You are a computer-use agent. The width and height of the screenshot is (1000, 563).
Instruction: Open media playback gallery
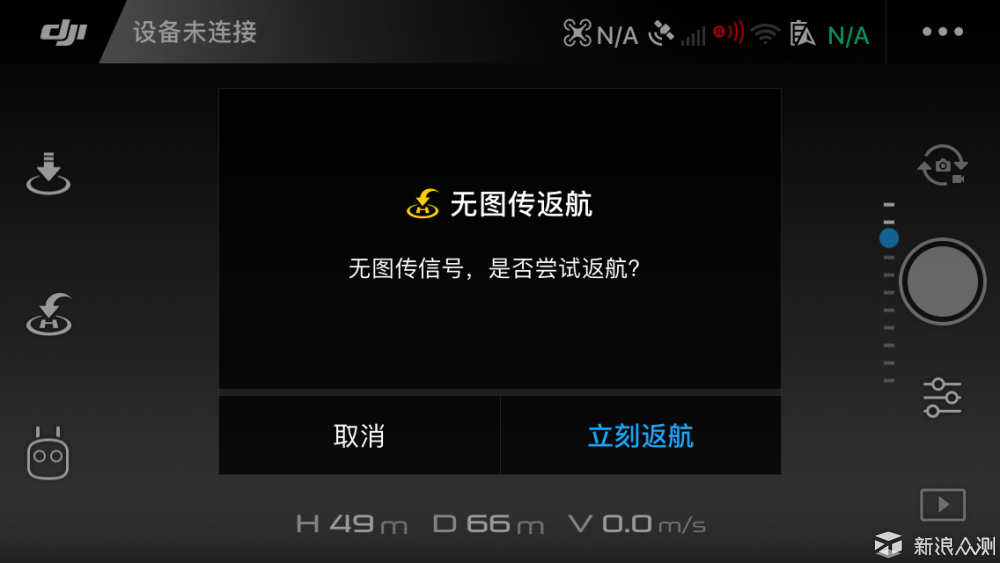coord(942,505)
